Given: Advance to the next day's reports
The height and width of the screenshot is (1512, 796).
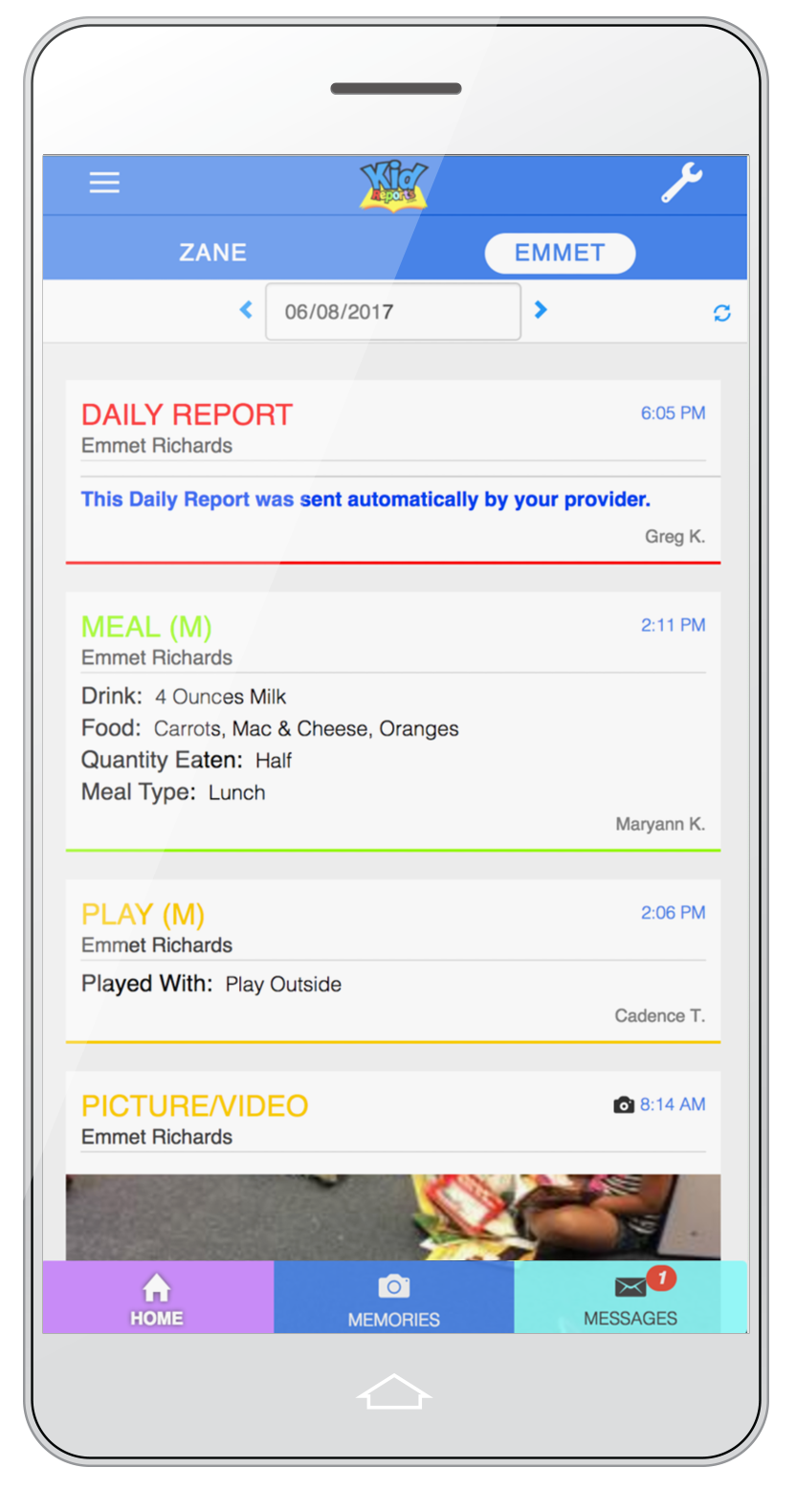Looking at the screenshot, I should [541, 310].
